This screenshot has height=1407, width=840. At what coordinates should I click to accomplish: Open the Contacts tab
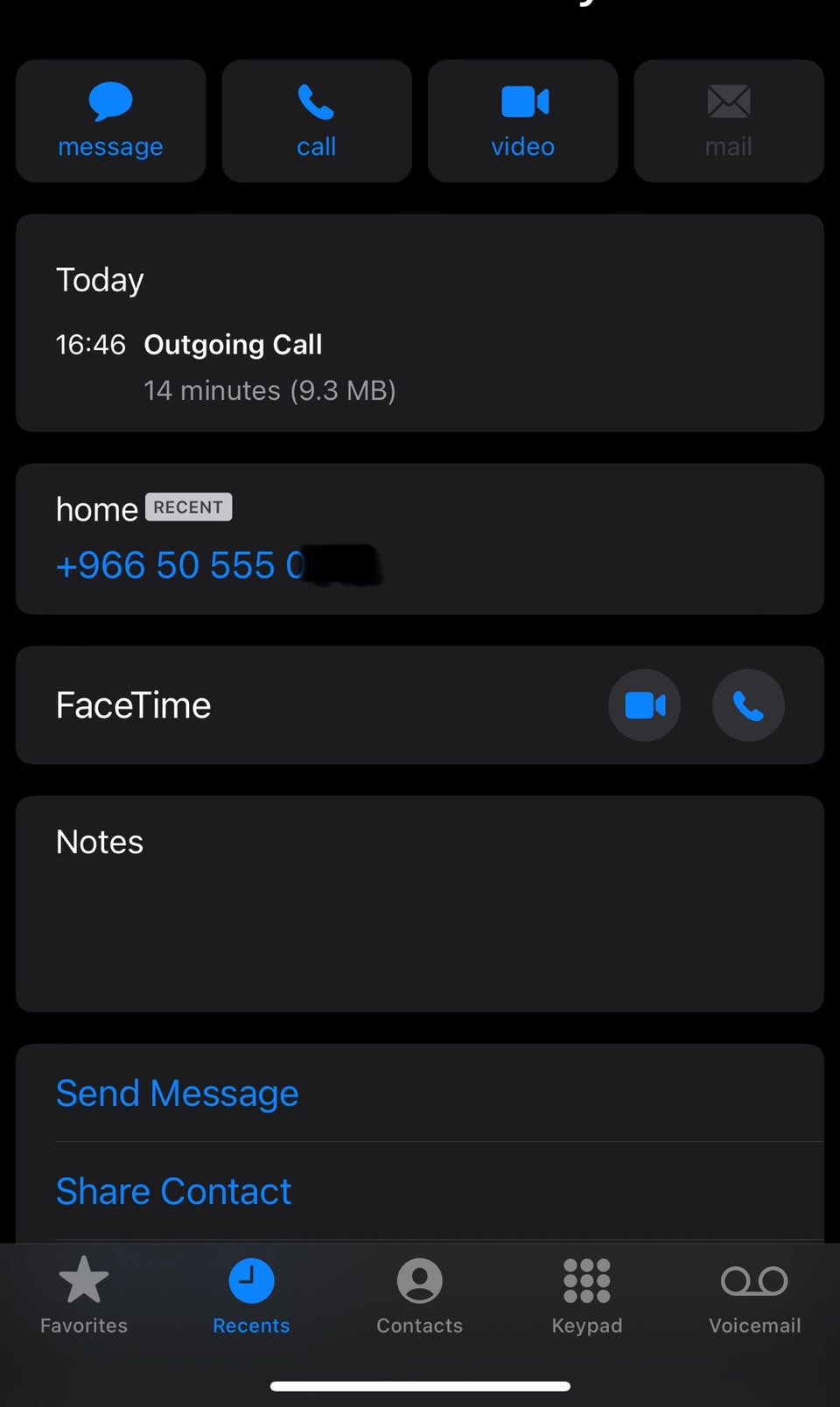pos(419,1295)
